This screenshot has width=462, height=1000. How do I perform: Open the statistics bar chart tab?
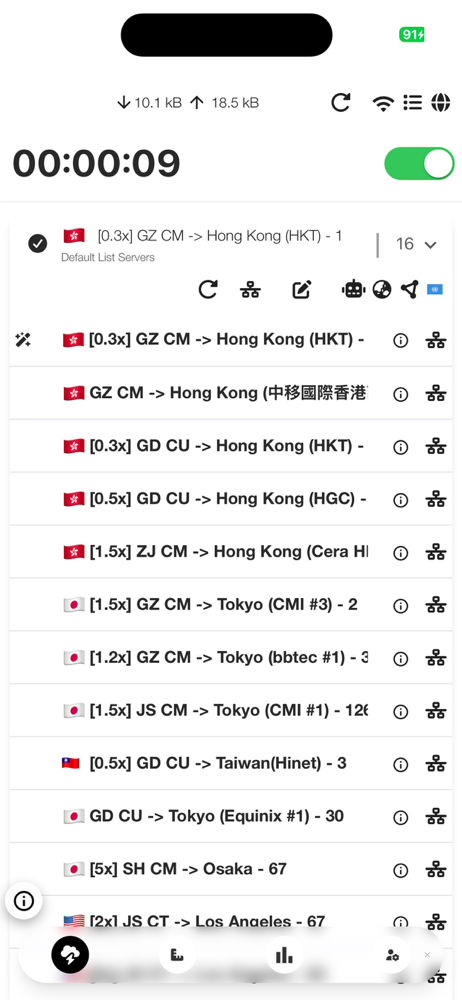tap(284, 955)
